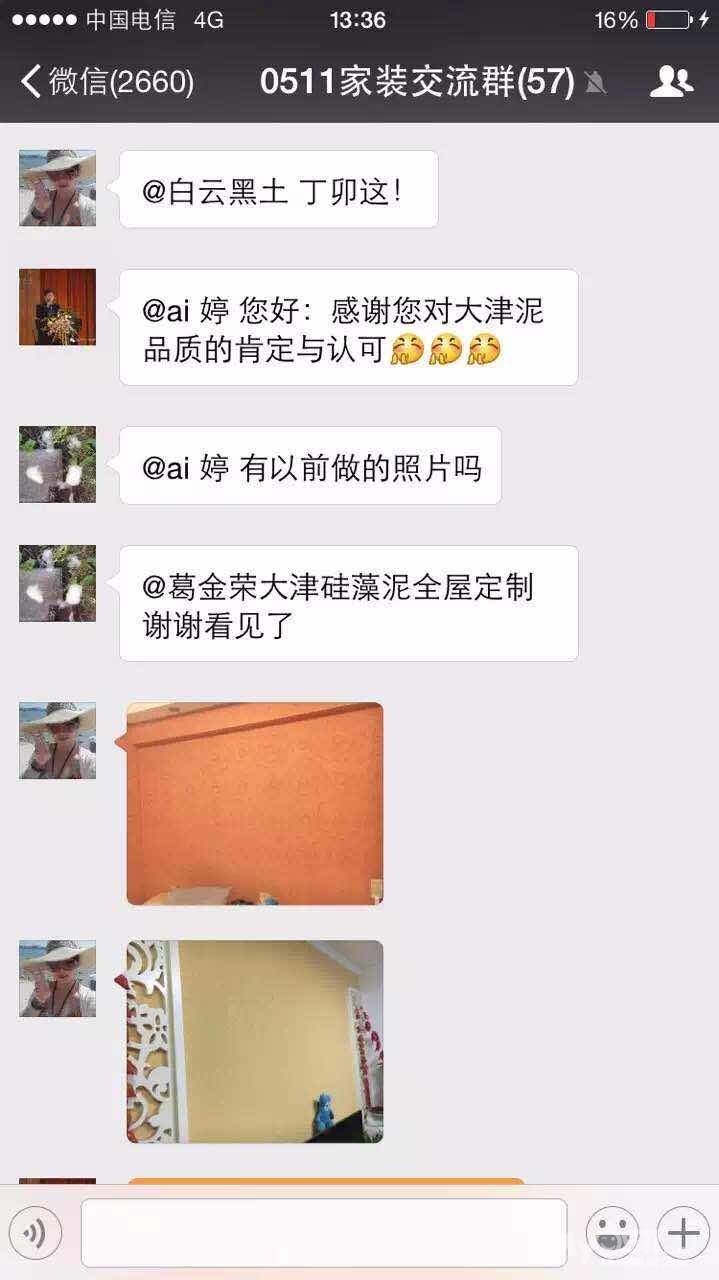Open the plus attachment menu

click(x=683, y=1233)
